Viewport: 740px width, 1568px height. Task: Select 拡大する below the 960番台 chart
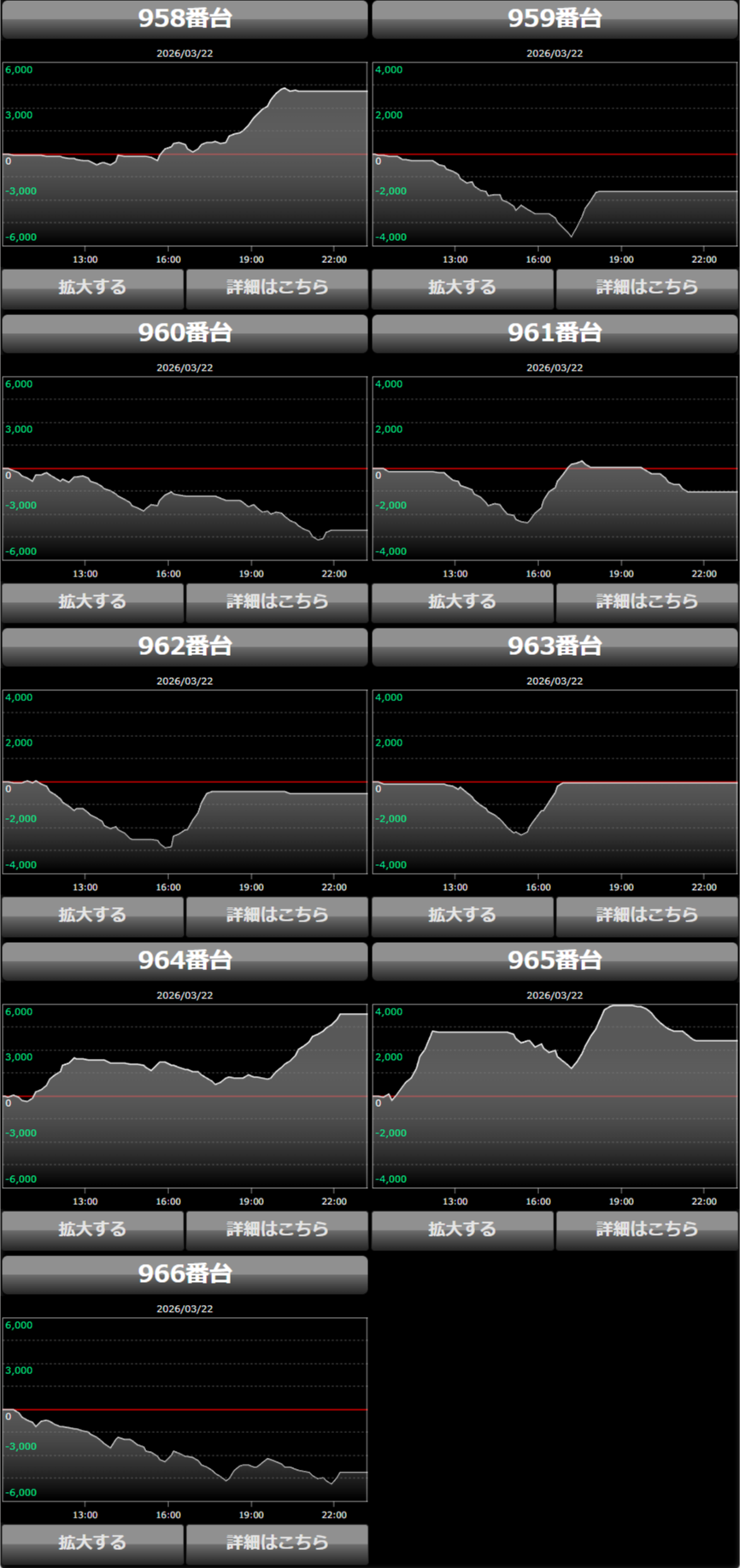pyautogui.click(x=92, y=602)
